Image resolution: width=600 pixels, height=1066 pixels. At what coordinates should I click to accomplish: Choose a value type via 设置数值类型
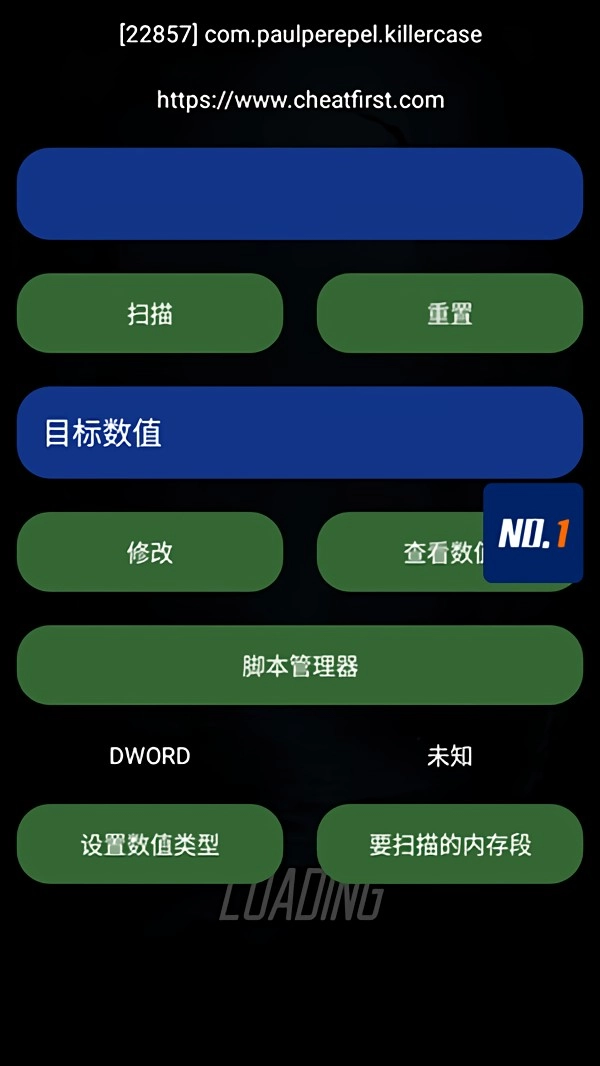click(x=150, y=844)
